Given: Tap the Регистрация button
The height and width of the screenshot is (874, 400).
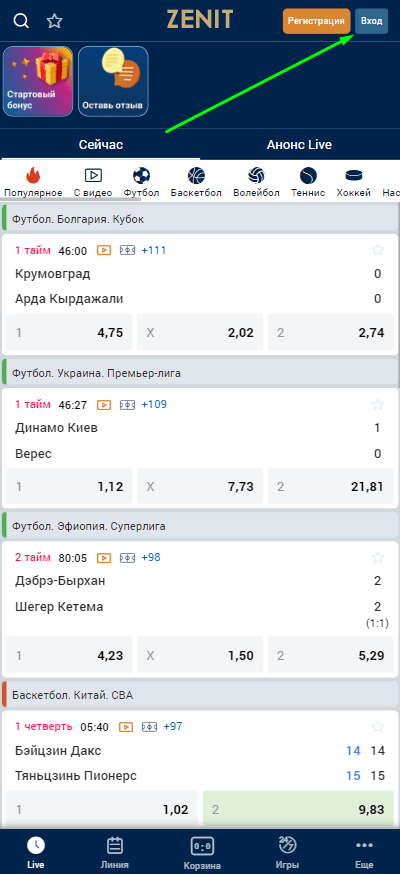Looking at the screenshot, I should pyautogui.click(x=316, y=21).
